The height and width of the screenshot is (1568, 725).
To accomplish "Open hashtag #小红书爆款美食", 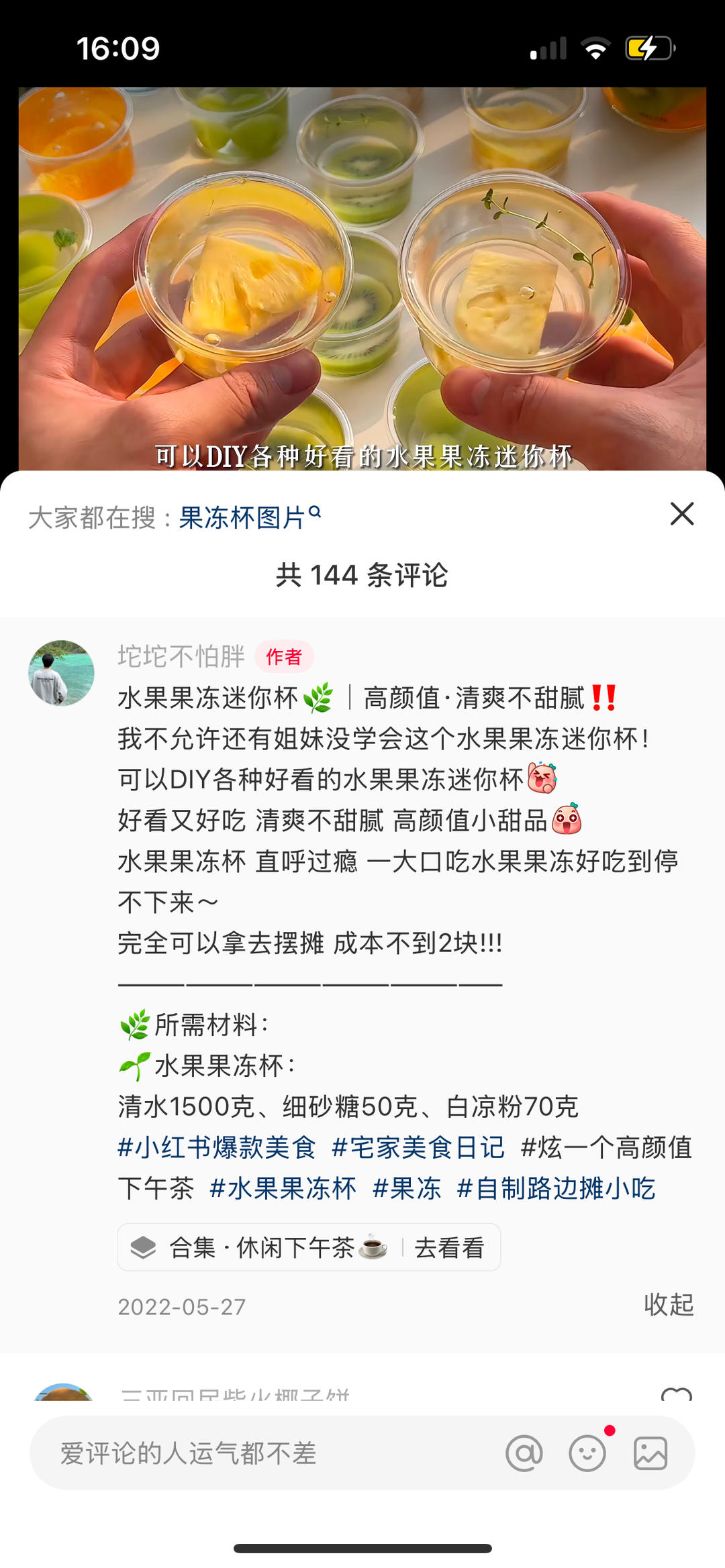I will [x=216, y=1147].
